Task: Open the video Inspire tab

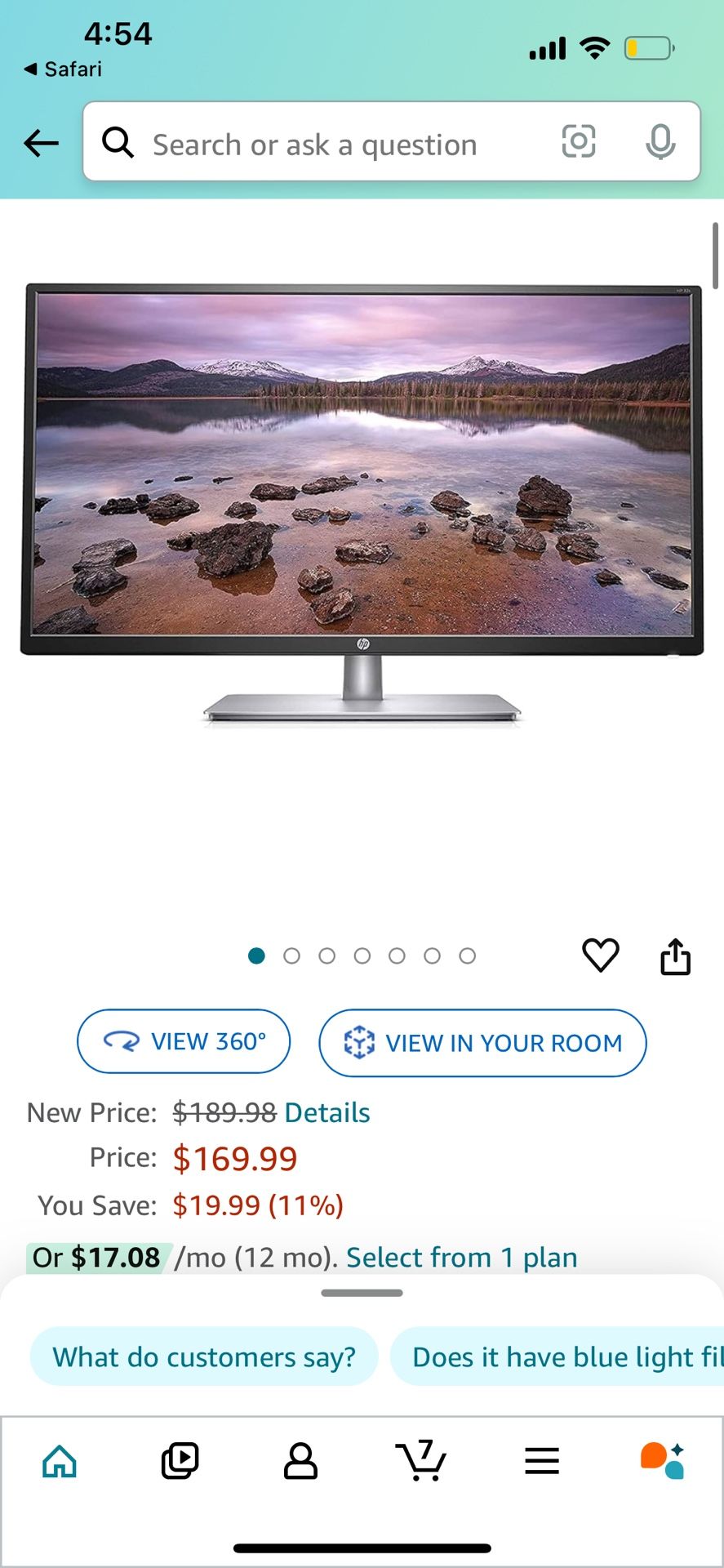Action: click(180, 1460)
